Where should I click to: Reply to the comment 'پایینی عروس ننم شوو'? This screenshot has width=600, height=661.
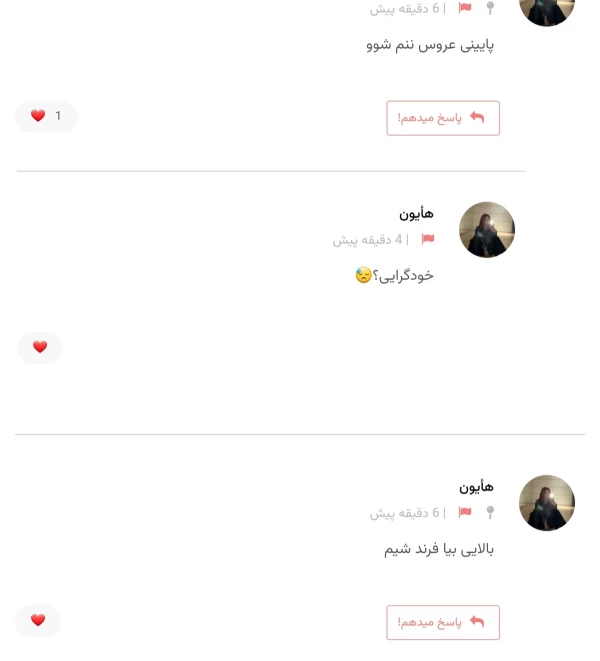[442, 118]
